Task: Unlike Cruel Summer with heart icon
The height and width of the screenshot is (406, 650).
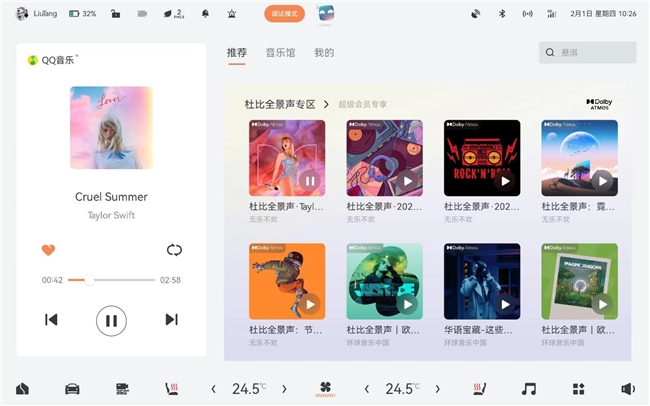Action: point(48,250)
